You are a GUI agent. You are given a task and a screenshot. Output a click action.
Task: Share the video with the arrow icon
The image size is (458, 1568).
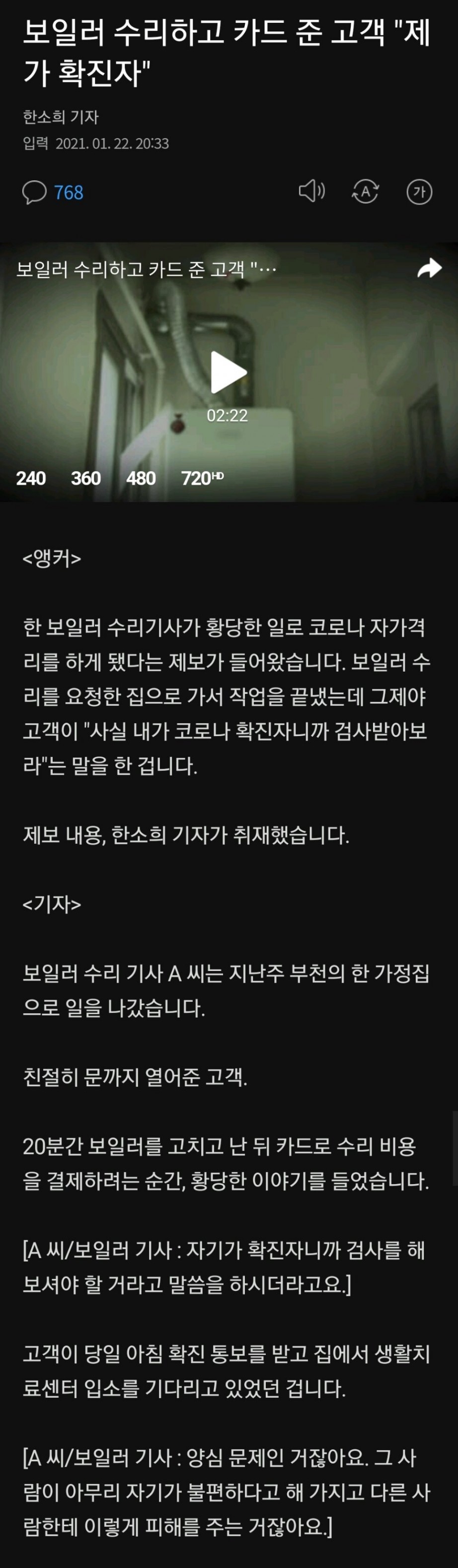click(x=429, y=268)
